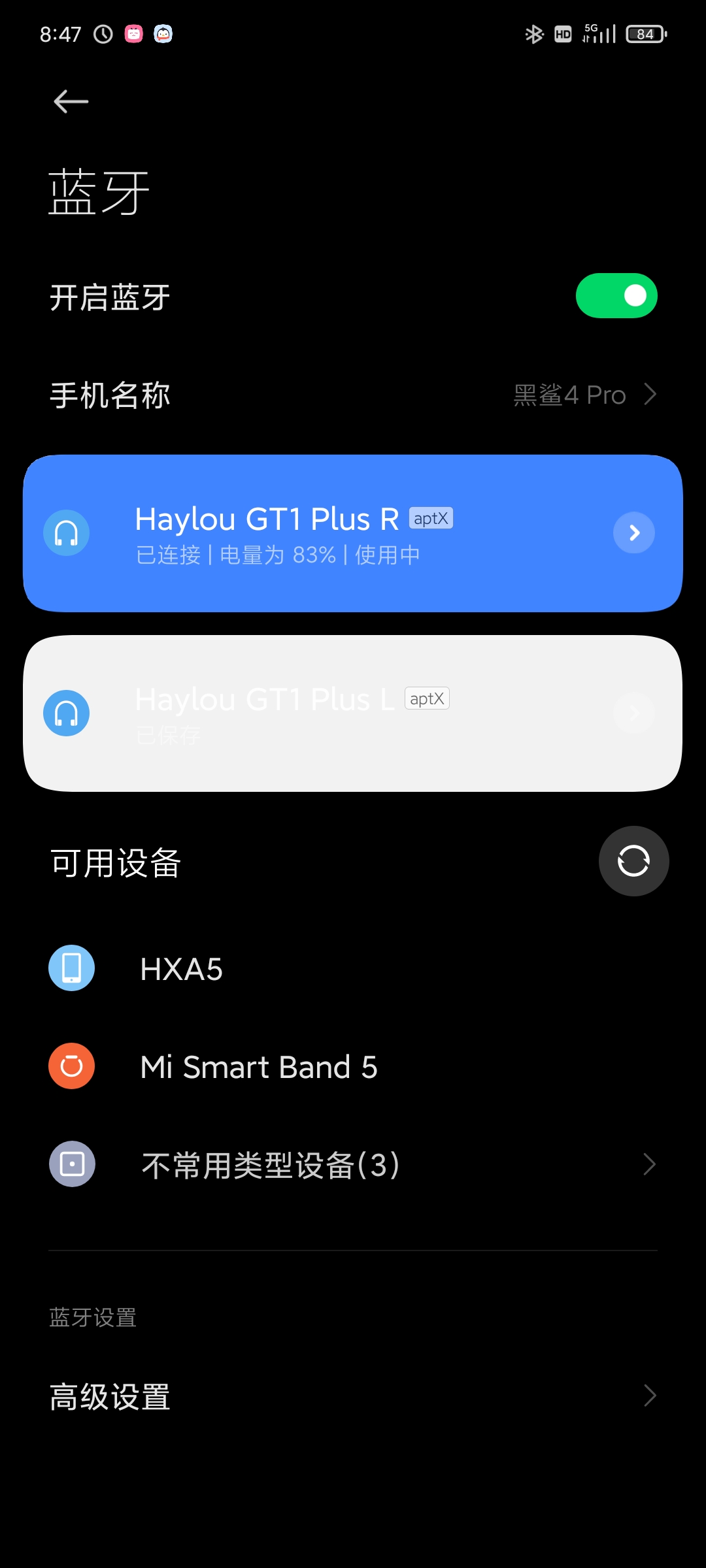Go back using the top arrow
This screenshot has width=706, height=1568.
pyautogui.click(x=71, y=102)
